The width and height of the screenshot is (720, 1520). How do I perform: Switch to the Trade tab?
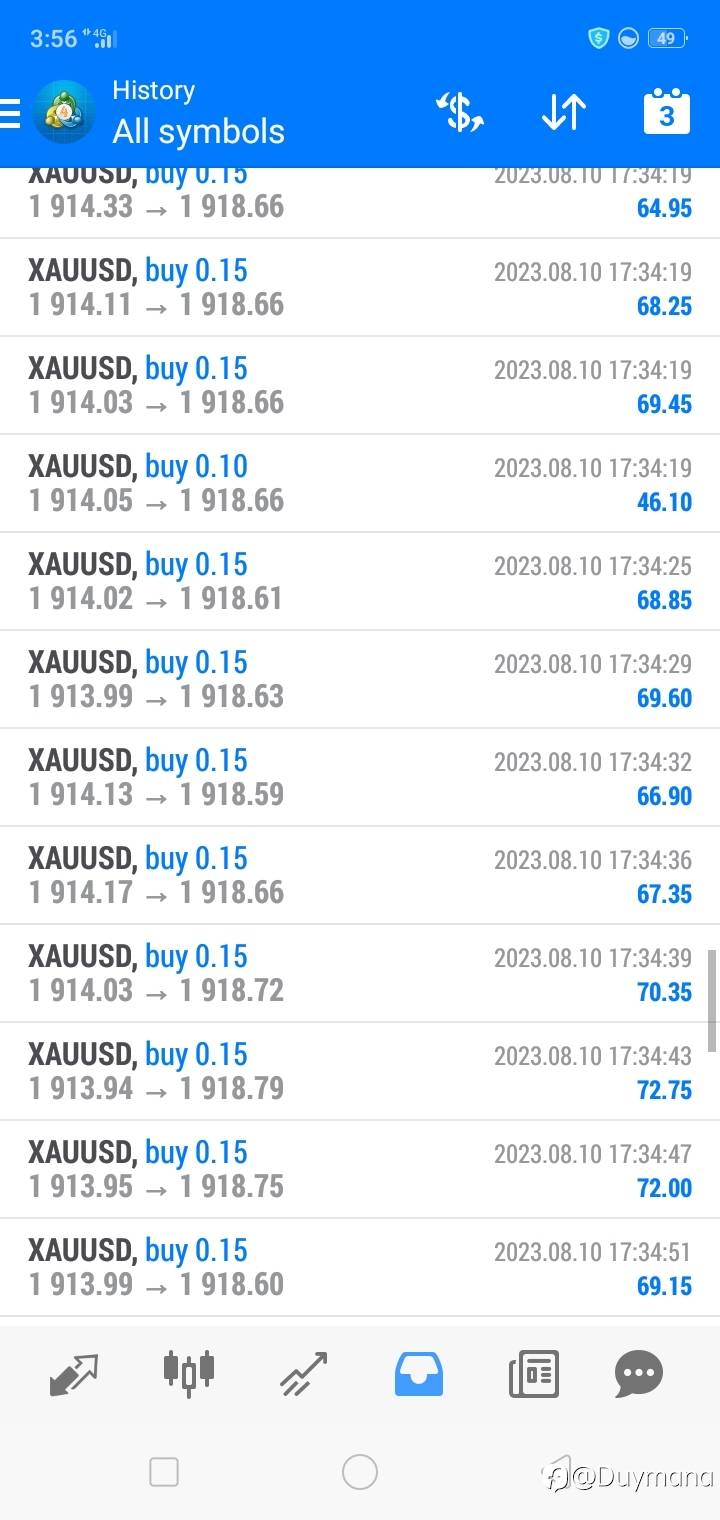pyautogui.click(x=304, y=1373)
